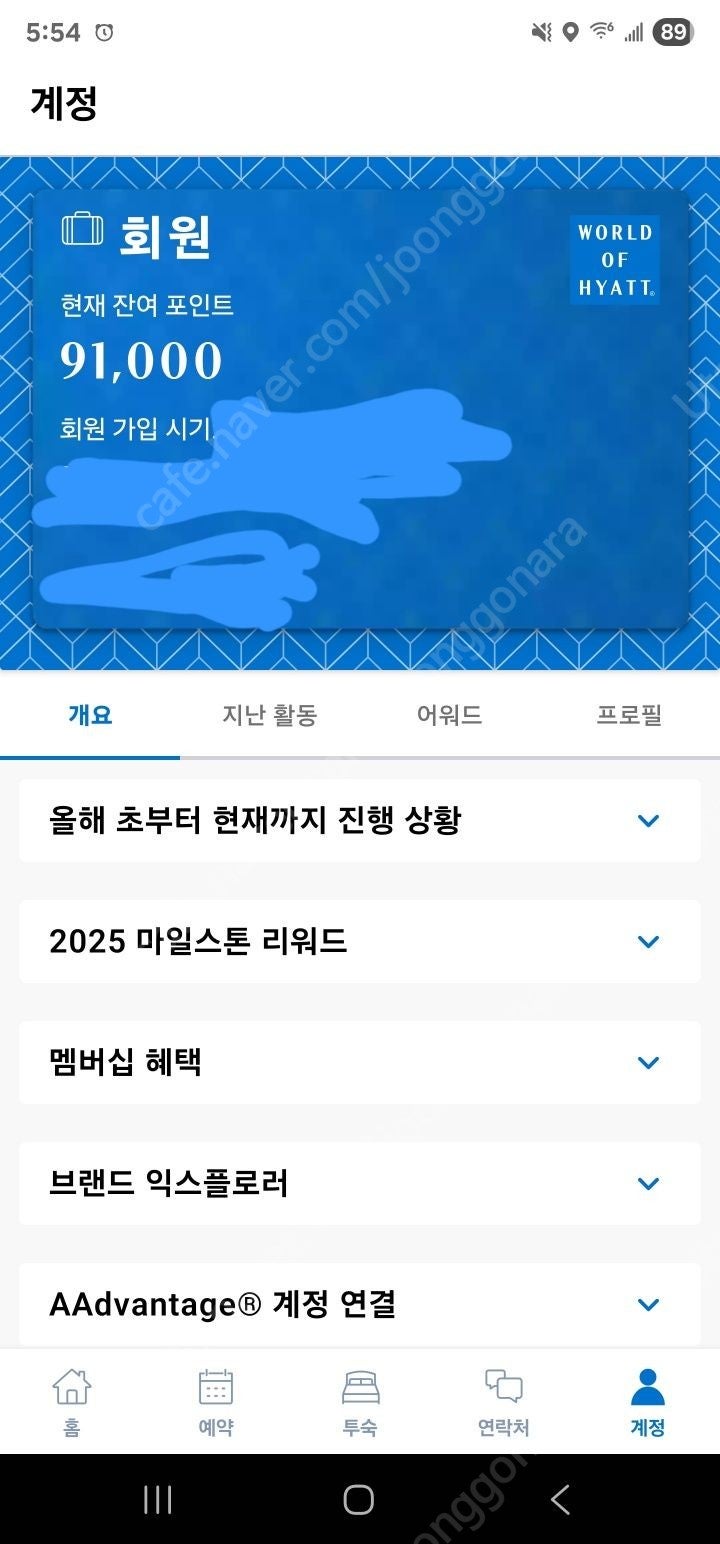Viewport: 720px width, 1544px height.
Task: Expand AAdvantage® 계정 연결
Action: [360, 1304]
